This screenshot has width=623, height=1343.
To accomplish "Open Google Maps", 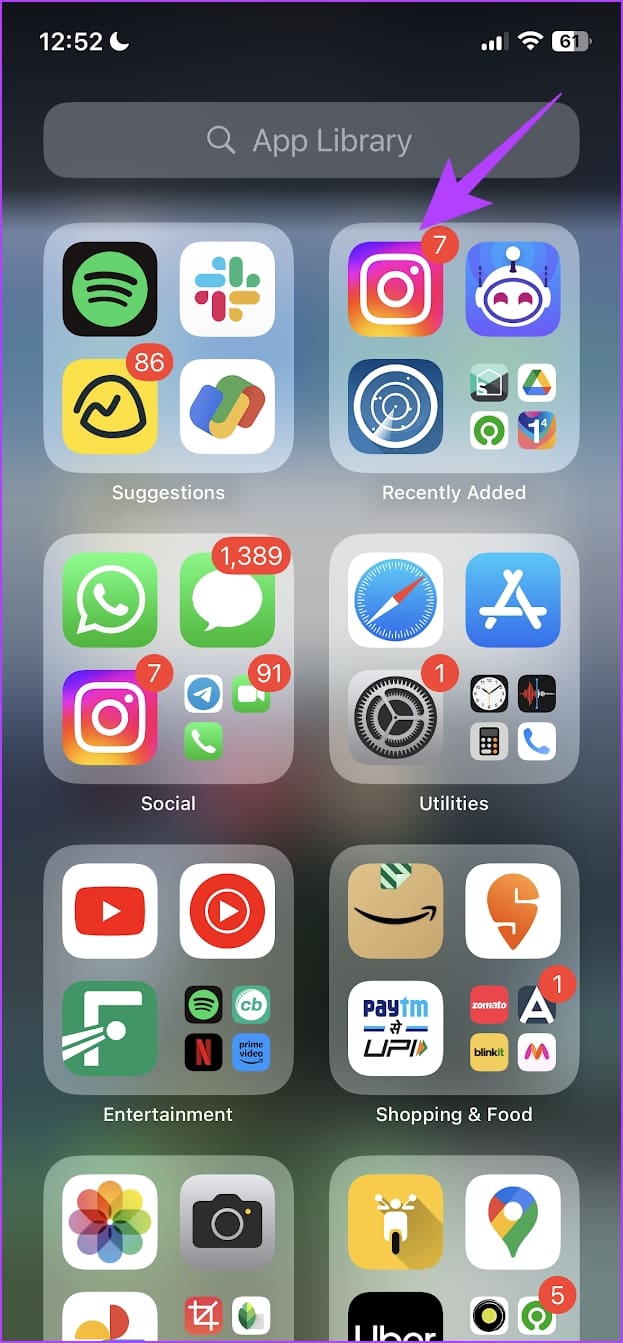I will [x=513, y=1222].
